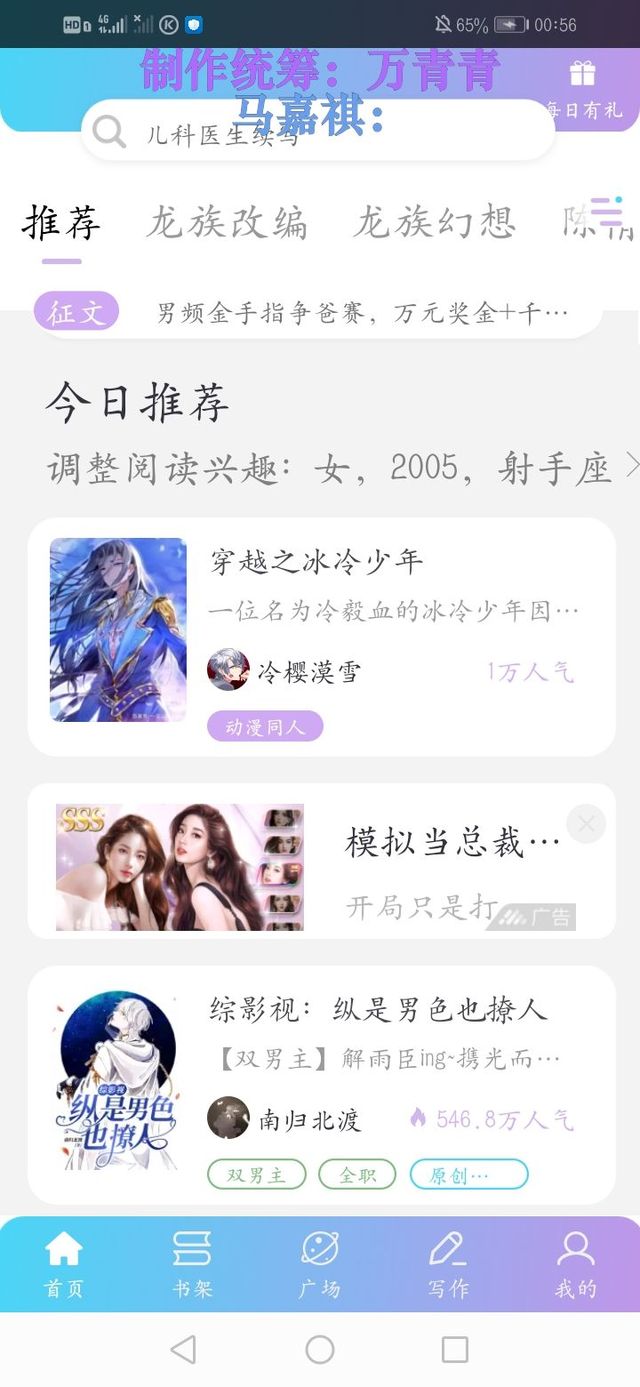Open the 每日有礼 daily gift icon

coord(582,87)
